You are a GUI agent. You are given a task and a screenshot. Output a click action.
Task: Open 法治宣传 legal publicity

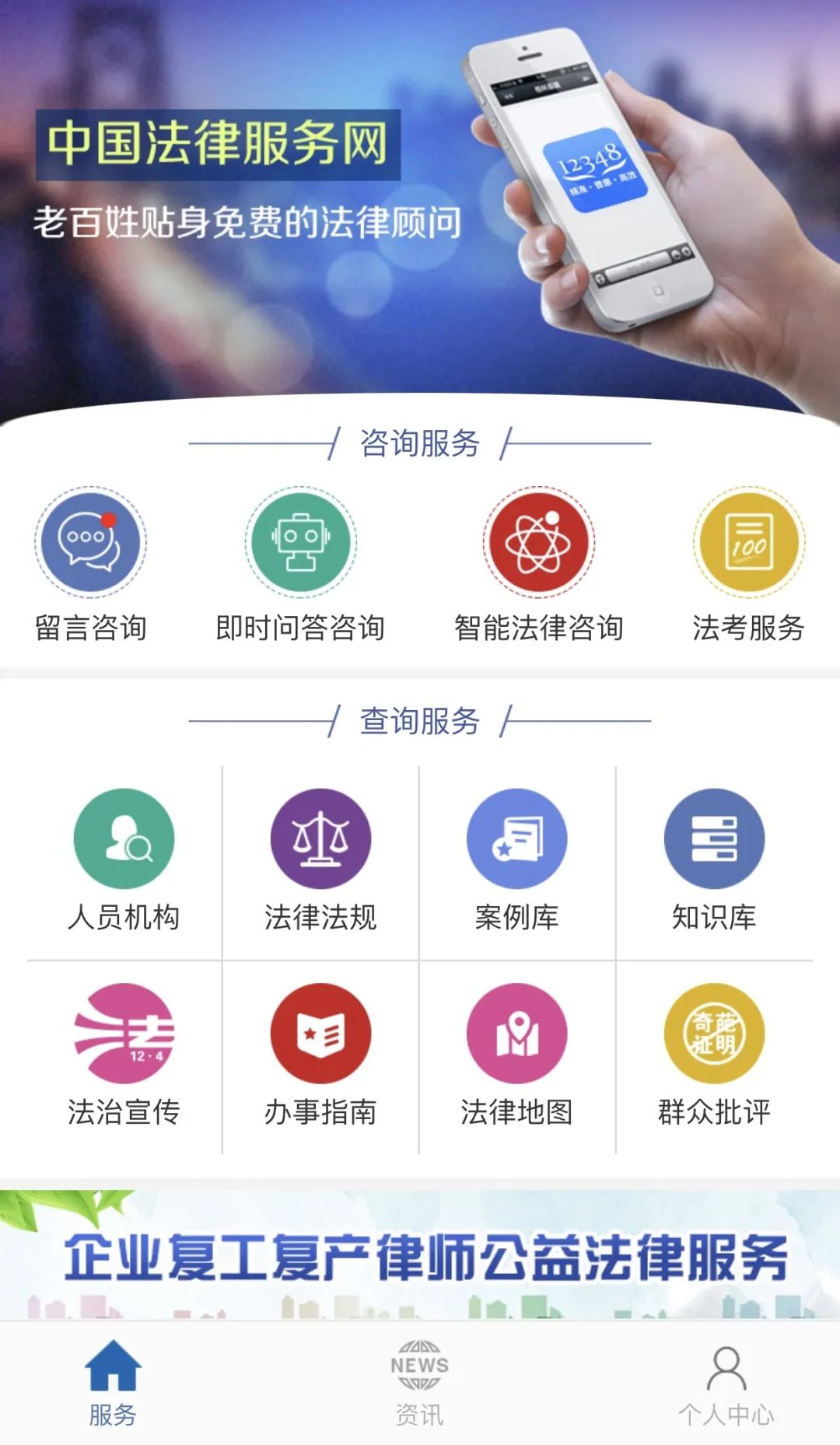[x=124, y=1034]
